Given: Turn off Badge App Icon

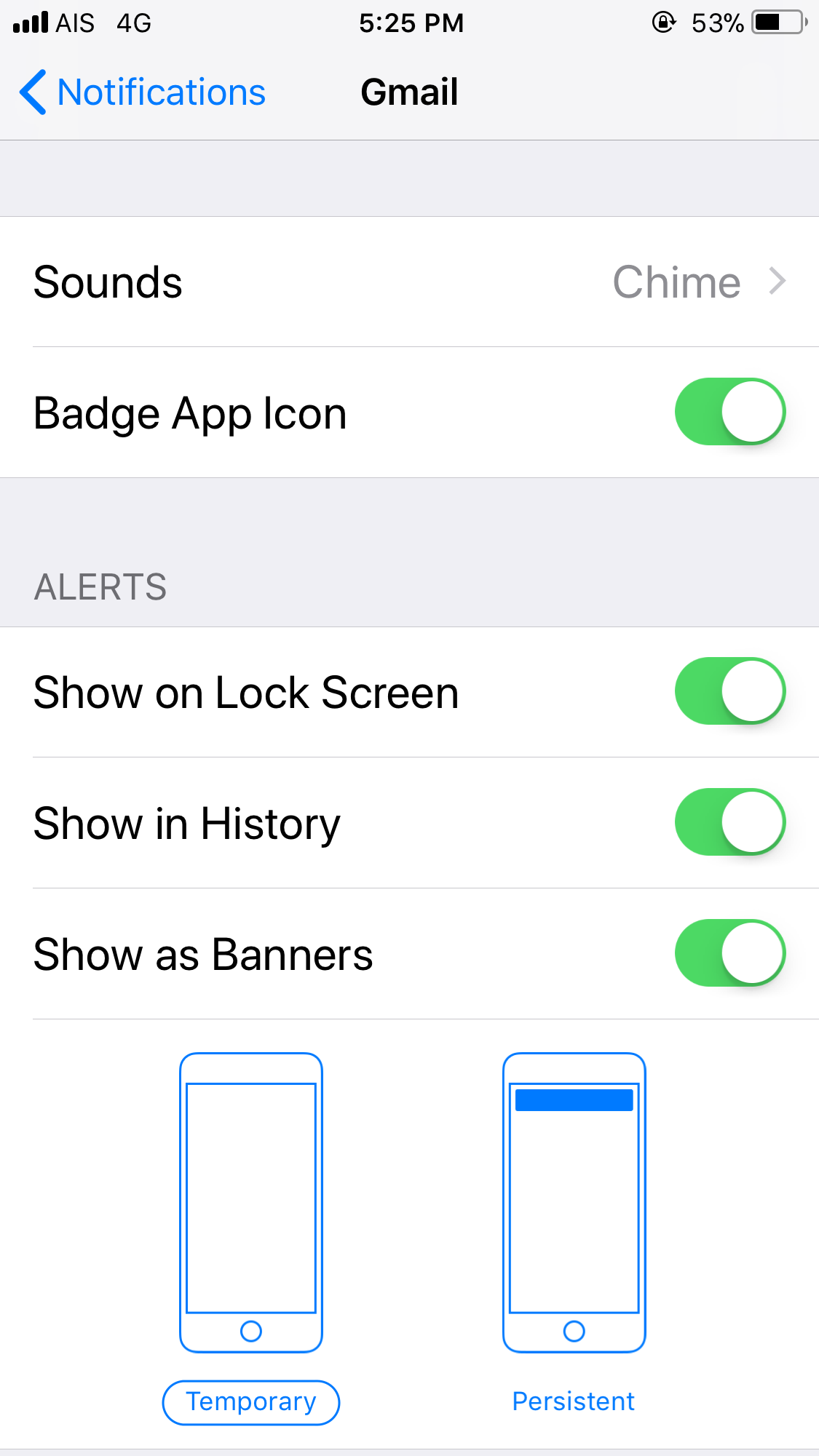Looking at the screenshot, I should point(730,412).
